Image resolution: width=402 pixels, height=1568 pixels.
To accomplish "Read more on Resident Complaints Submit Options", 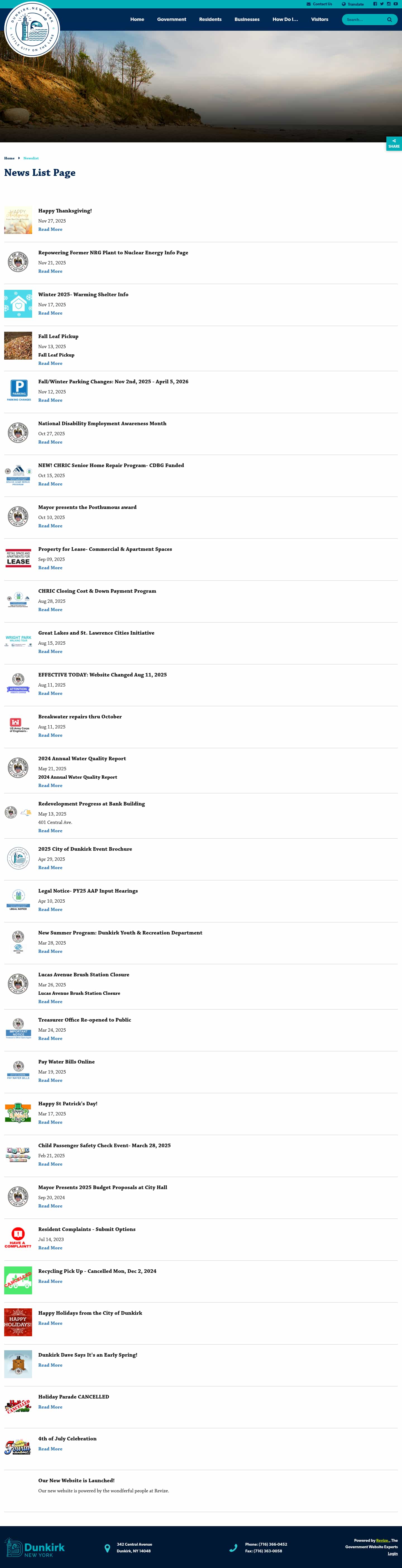I will pyautogui.click(x=50, y=1248).
